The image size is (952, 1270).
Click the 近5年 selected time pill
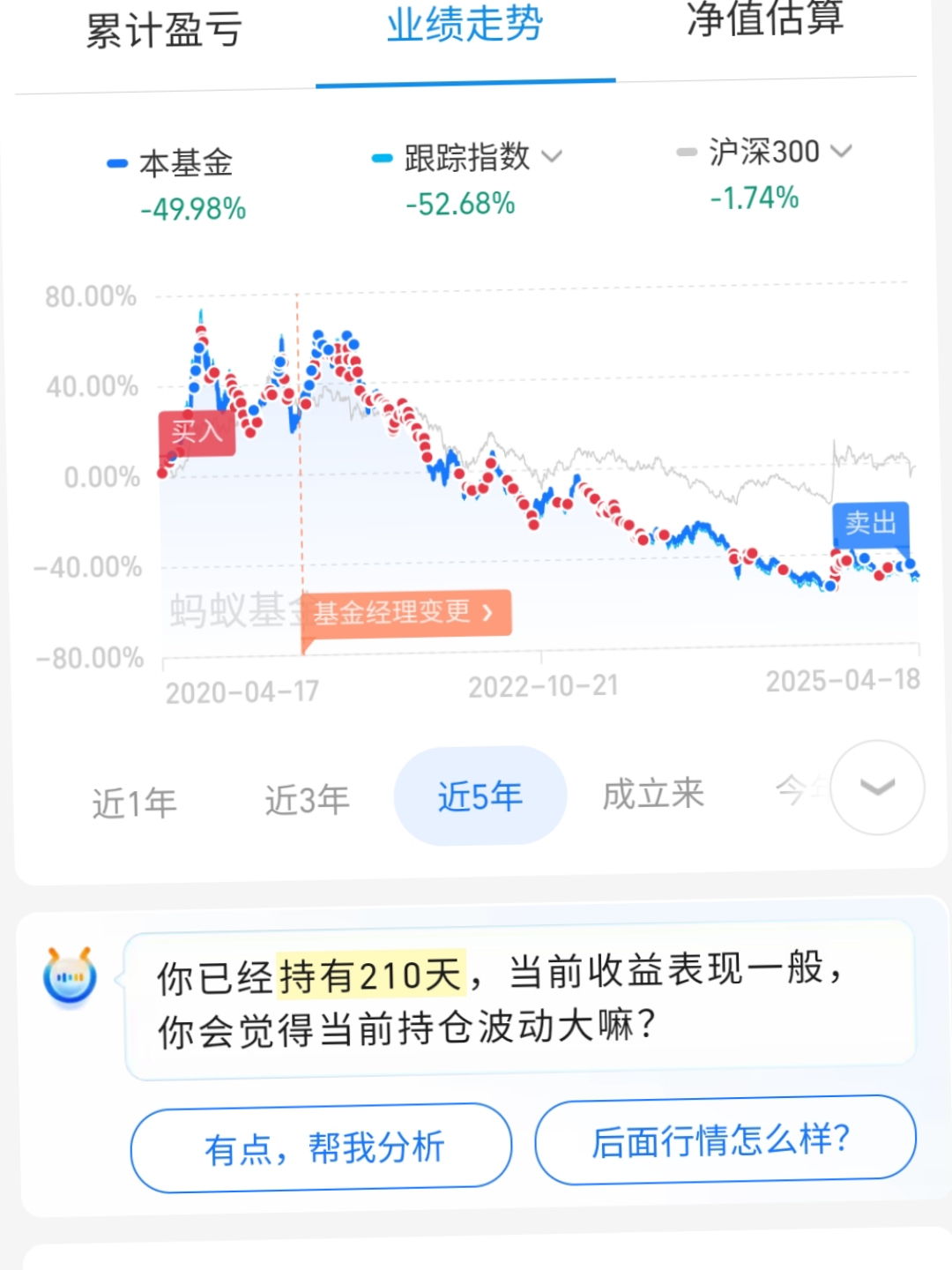(480, 795)
